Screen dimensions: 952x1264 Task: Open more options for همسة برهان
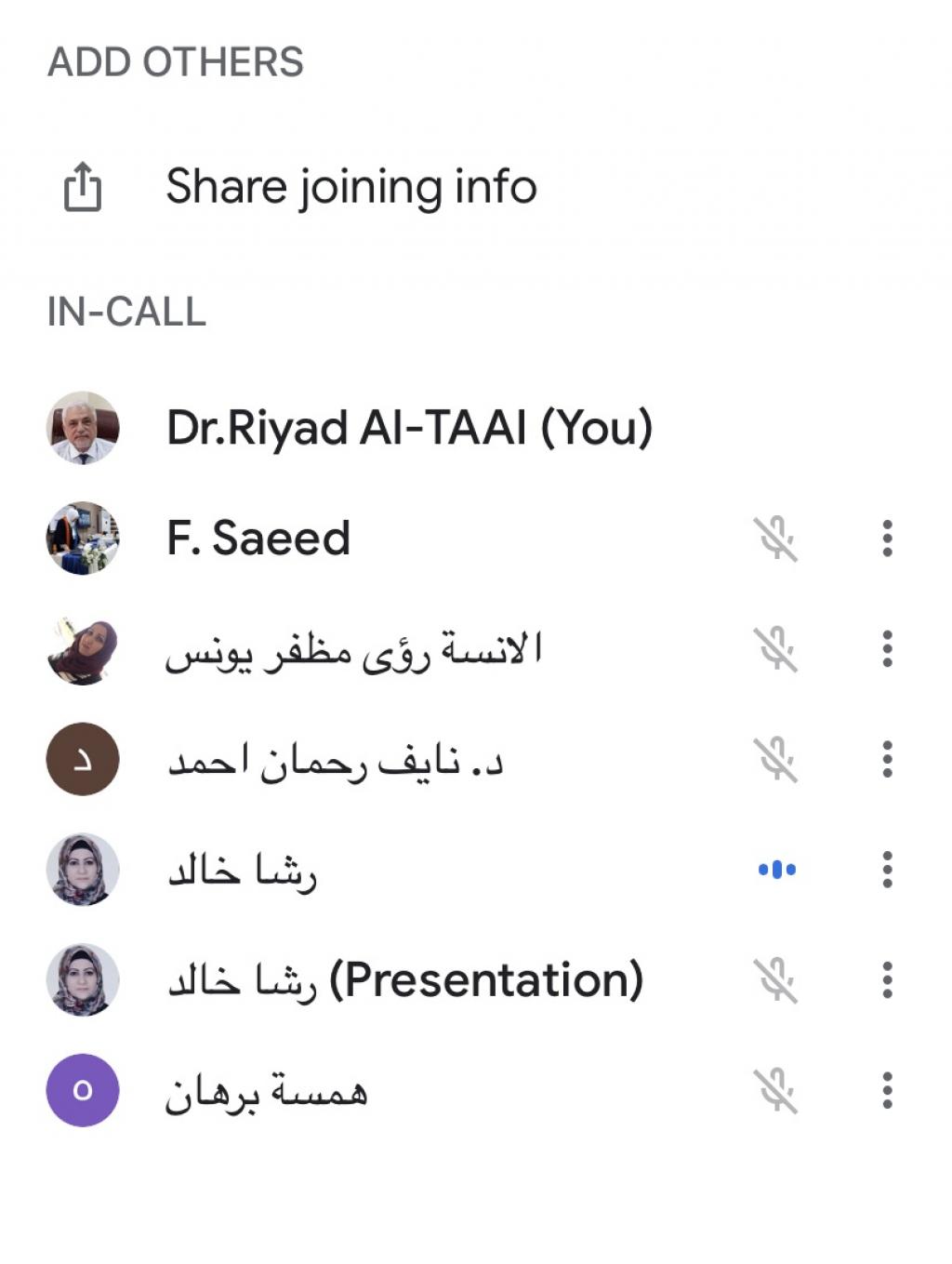point(887,1091)
